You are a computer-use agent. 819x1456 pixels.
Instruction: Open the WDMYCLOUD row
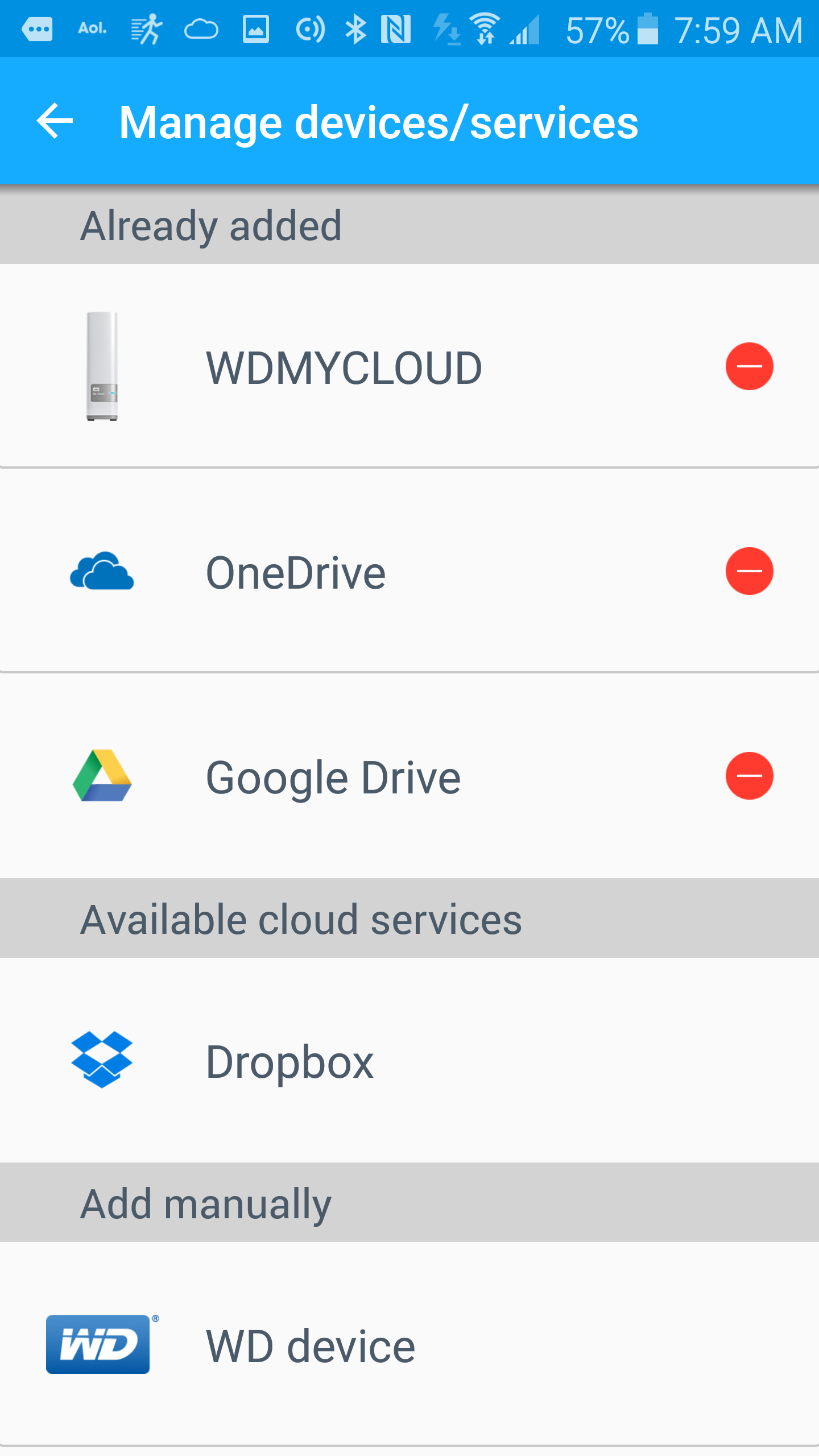(344, 367)
